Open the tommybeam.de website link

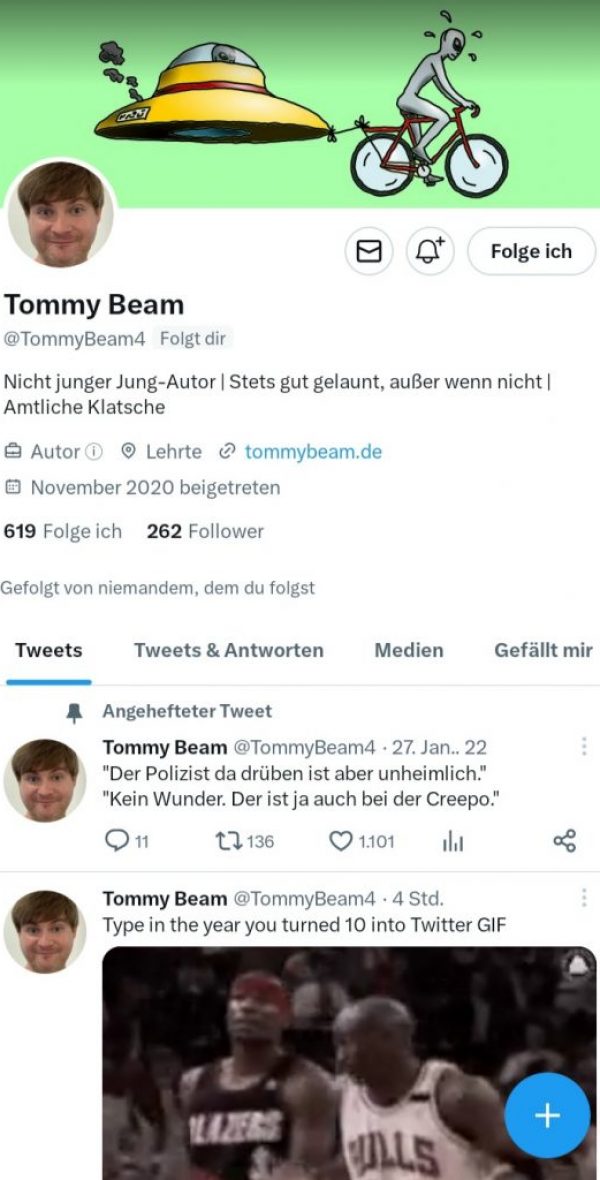312,452
